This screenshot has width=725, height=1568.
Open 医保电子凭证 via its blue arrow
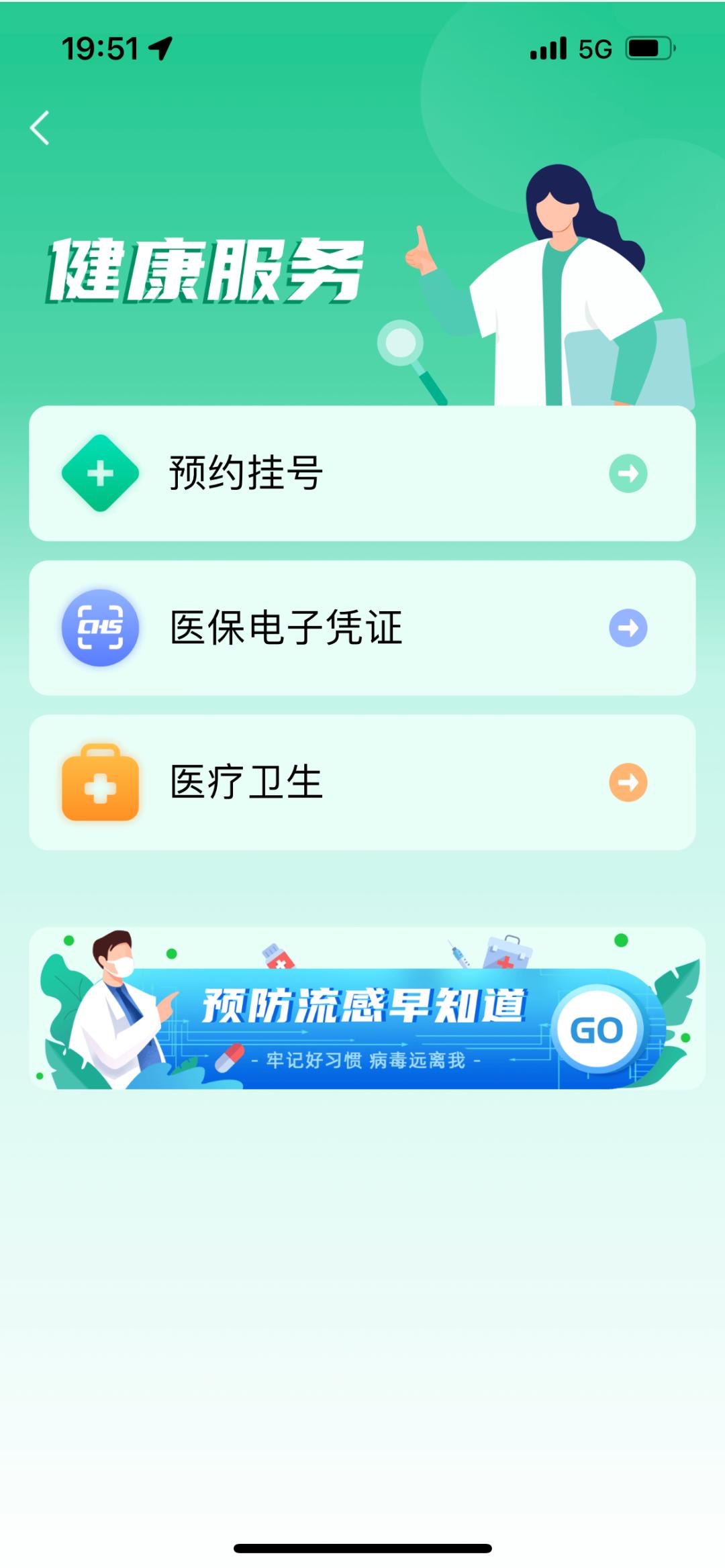627,627
